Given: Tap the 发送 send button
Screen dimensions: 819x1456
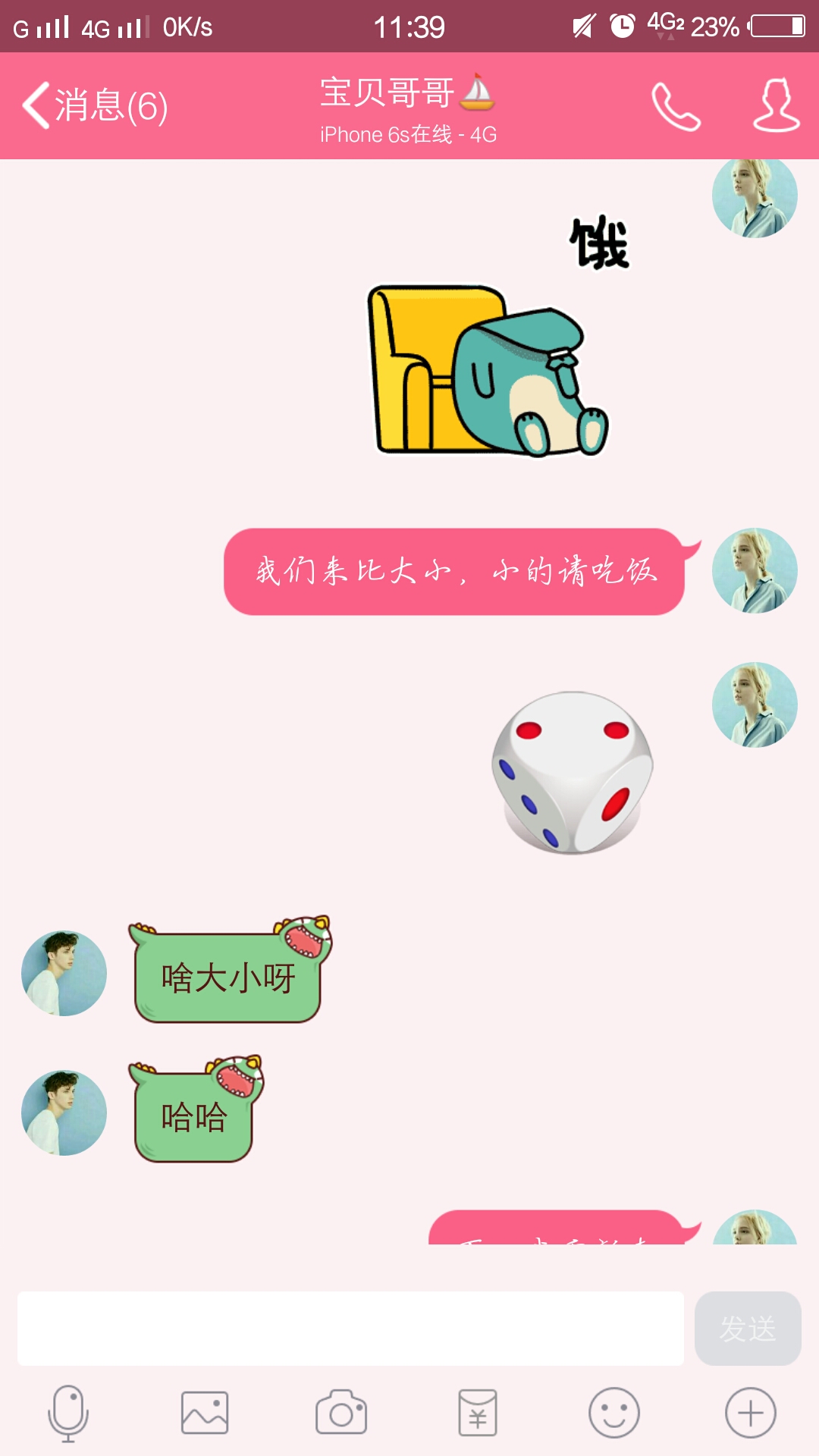Looking at the screenshot, I should pos(748,1329).
